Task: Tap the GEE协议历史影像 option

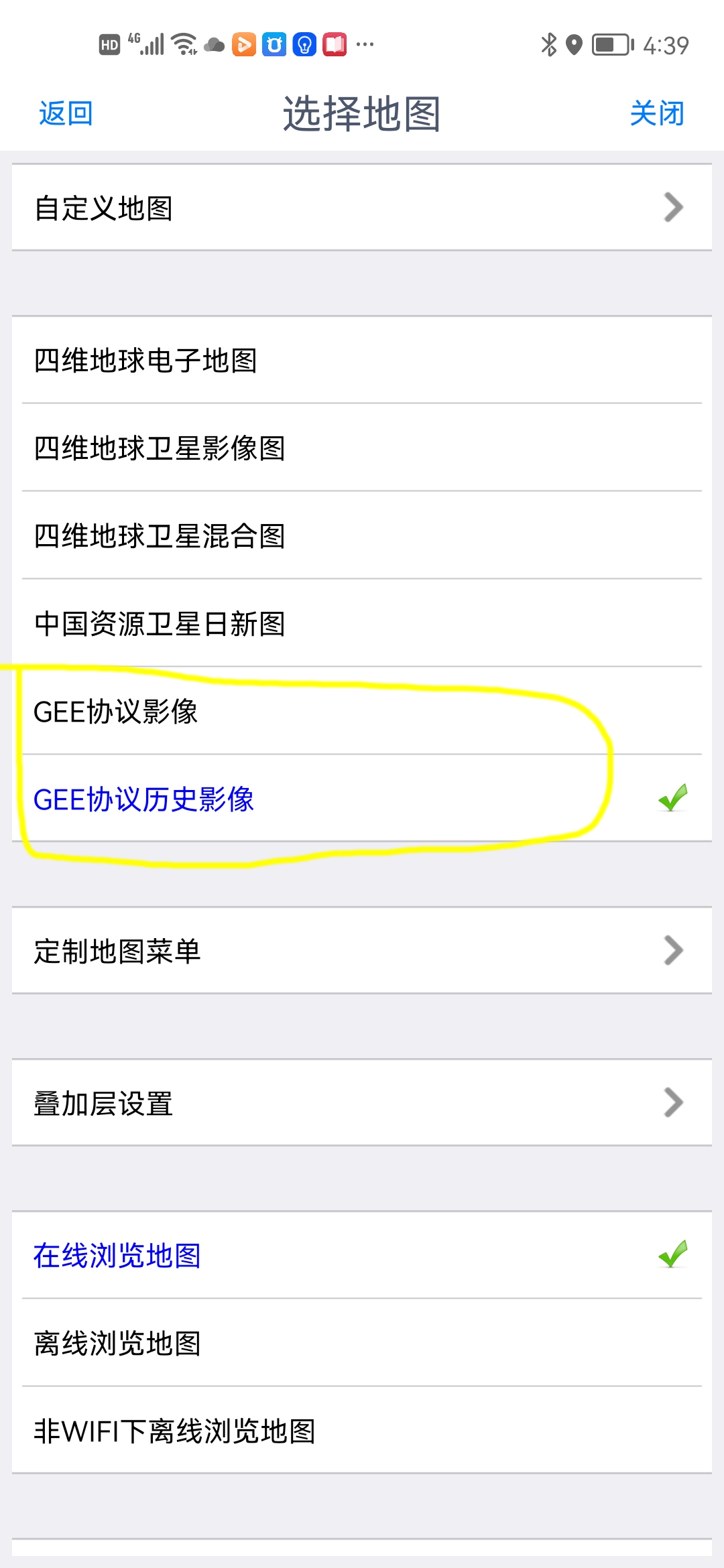Action: click(362, 799)
